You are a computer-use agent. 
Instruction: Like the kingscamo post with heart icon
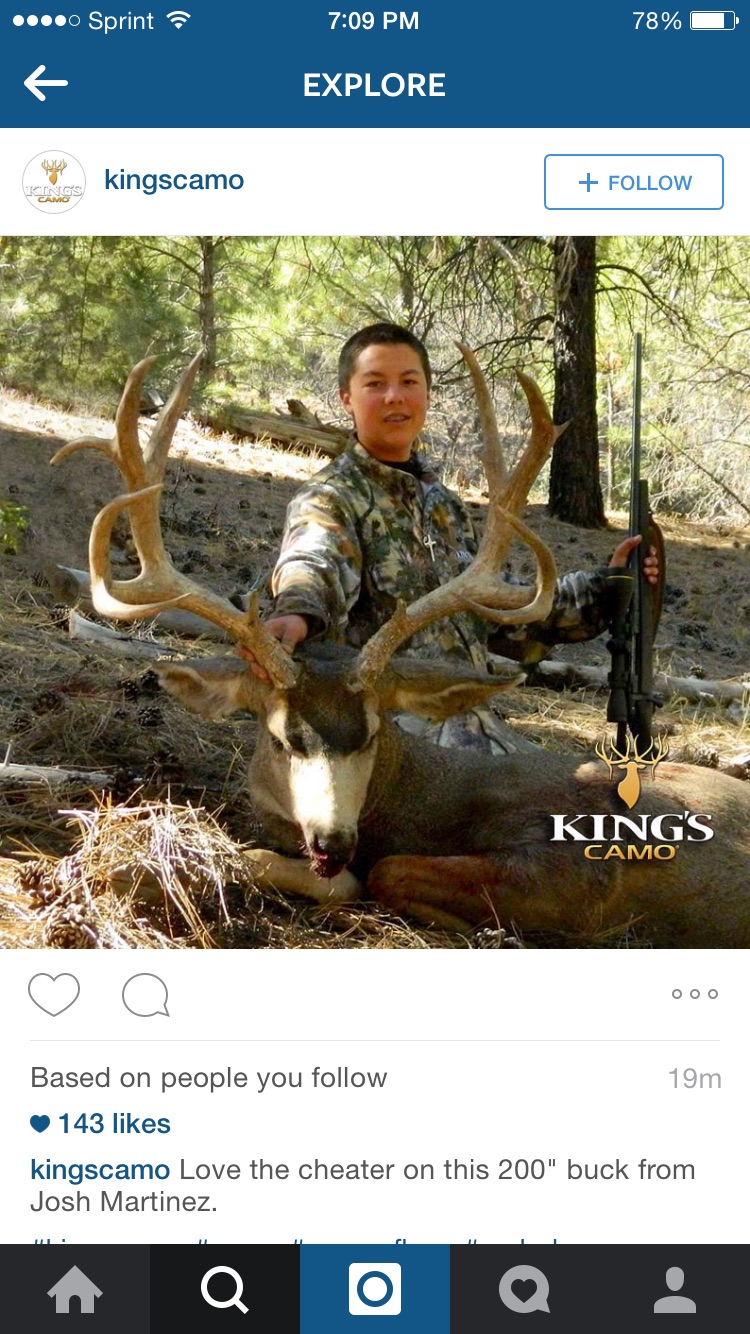pos(54,995)
